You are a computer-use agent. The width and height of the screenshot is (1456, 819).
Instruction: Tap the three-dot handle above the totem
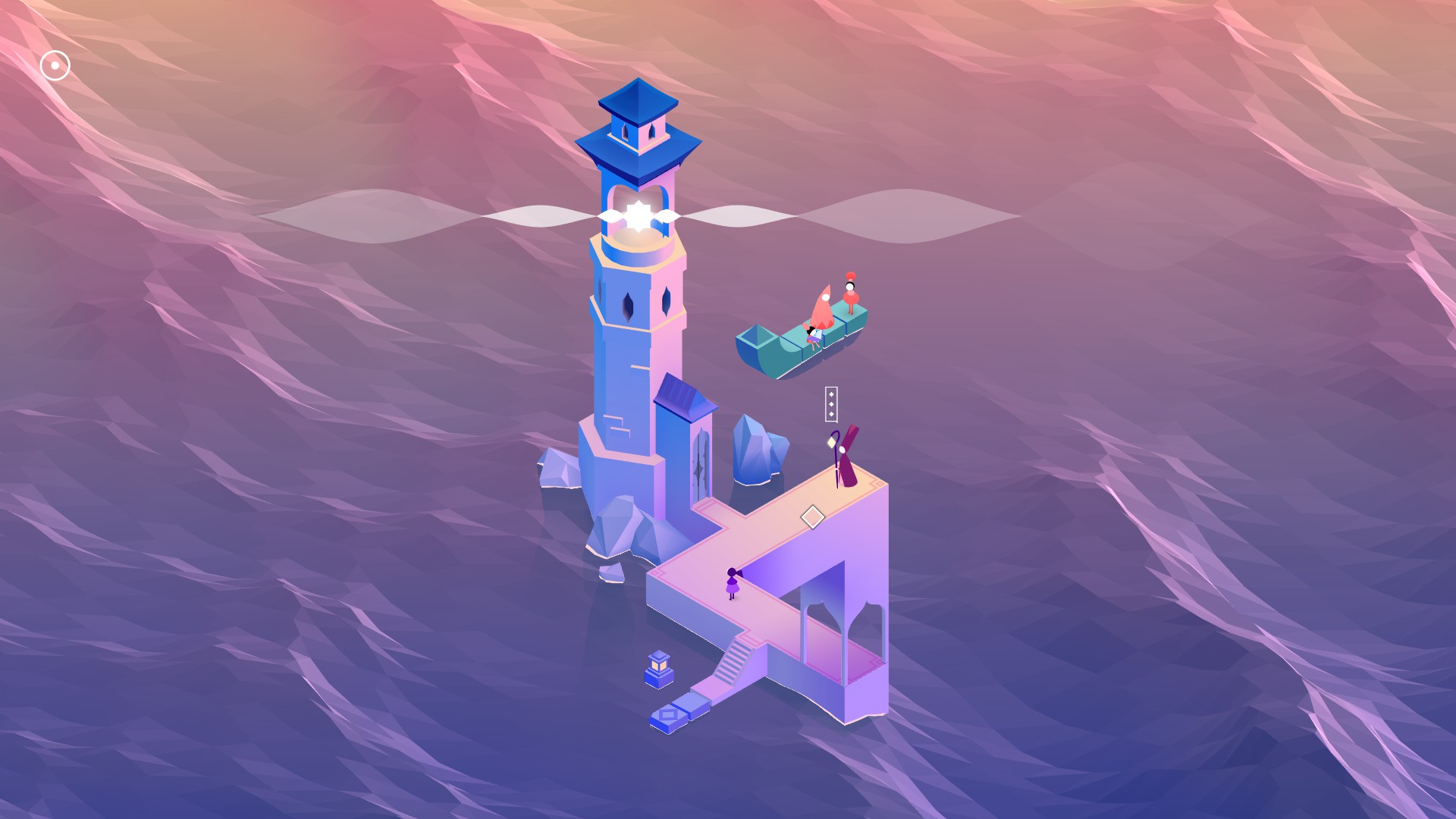(x=831, y=404)
